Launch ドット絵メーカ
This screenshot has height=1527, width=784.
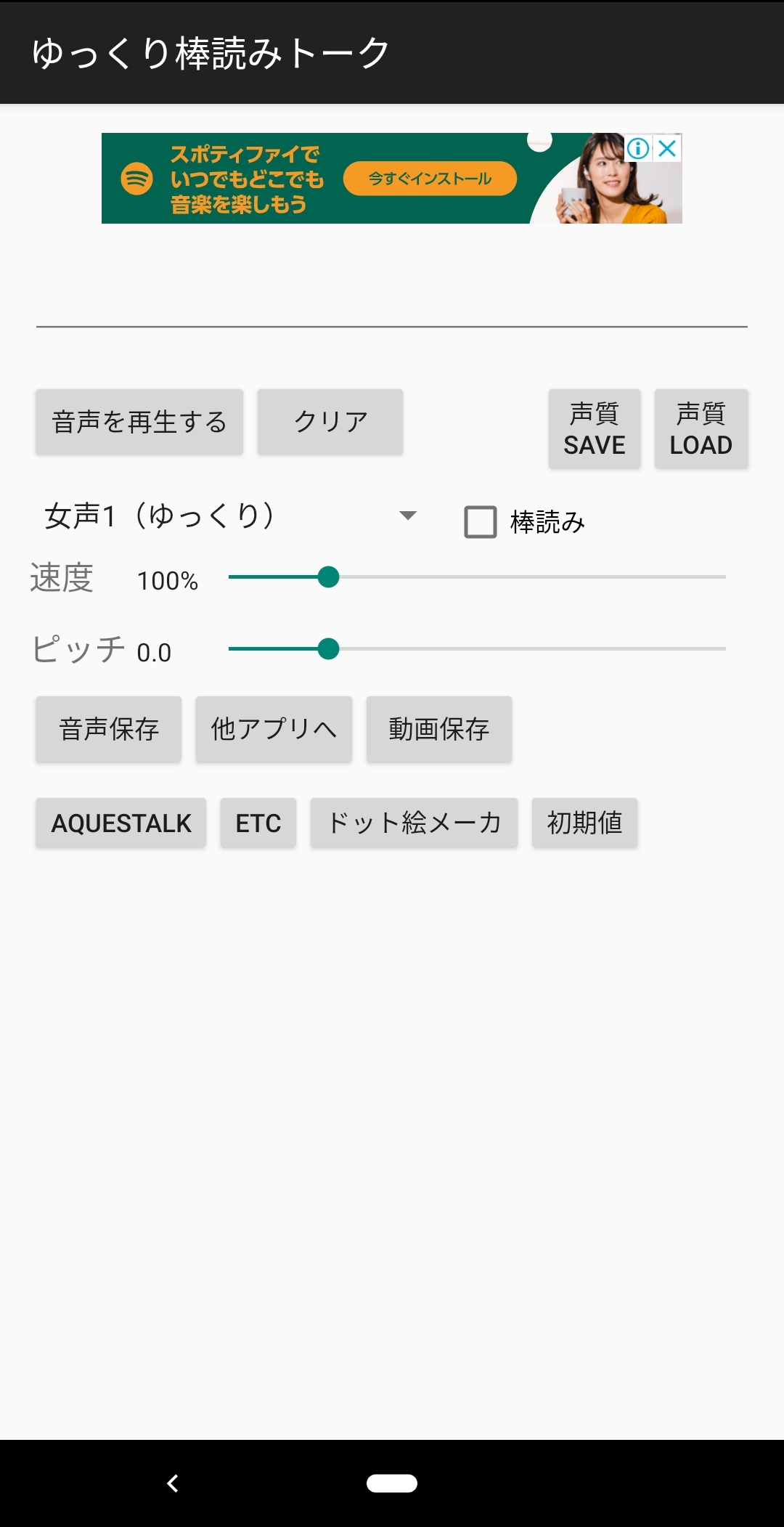pyautogui.click(x=414, y=823)
